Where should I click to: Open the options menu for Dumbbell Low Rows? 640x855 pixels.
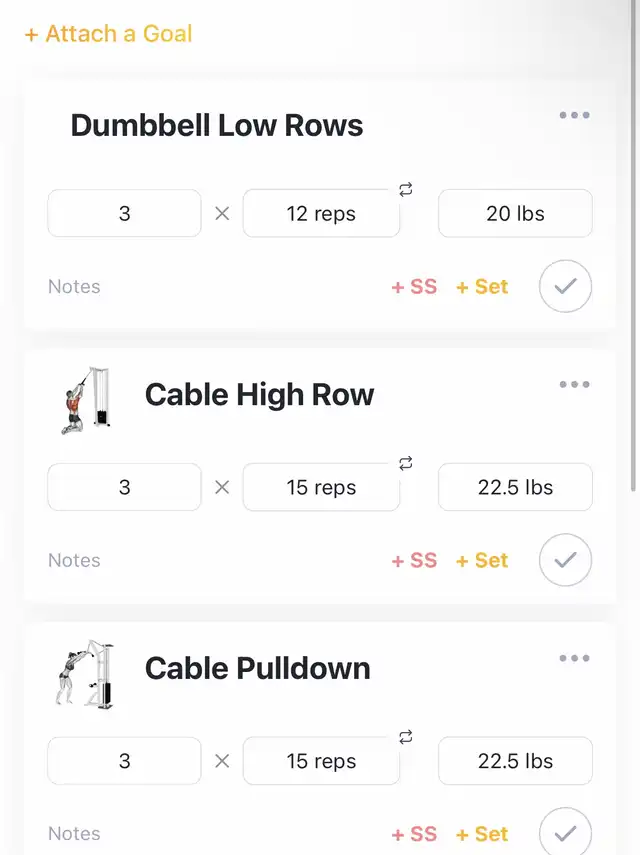(x=574, y=115)
